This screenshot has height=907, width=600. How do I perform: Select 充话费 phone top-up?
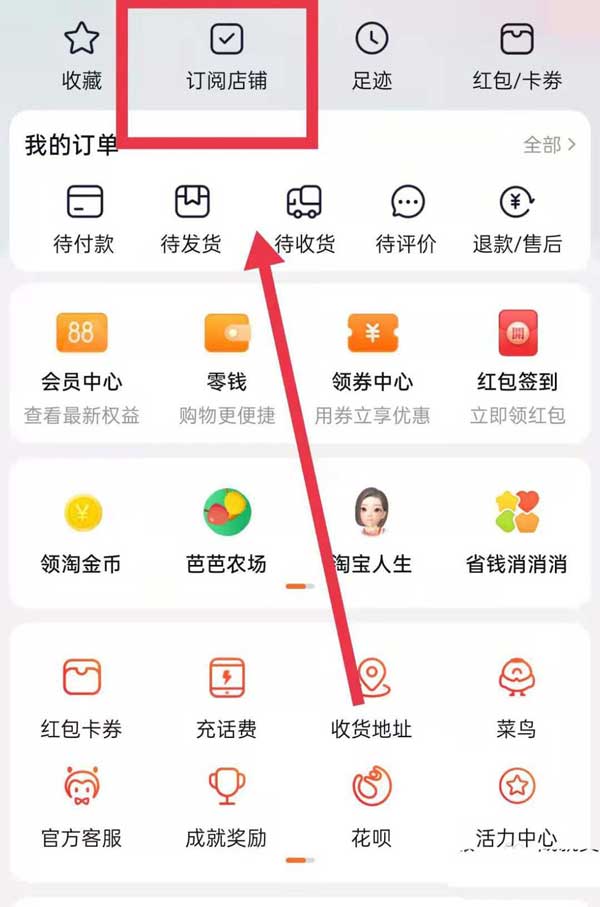[x=226, y=698]
